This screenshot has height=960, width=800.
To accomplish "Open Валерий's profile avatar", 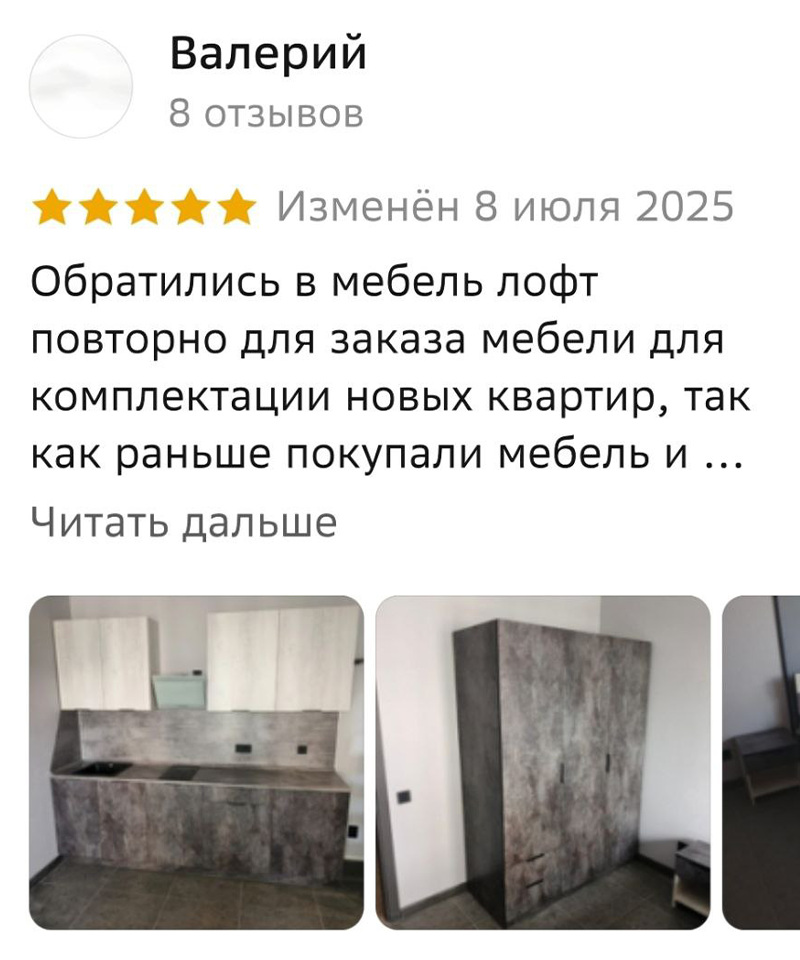I will [x=81, y=86].
